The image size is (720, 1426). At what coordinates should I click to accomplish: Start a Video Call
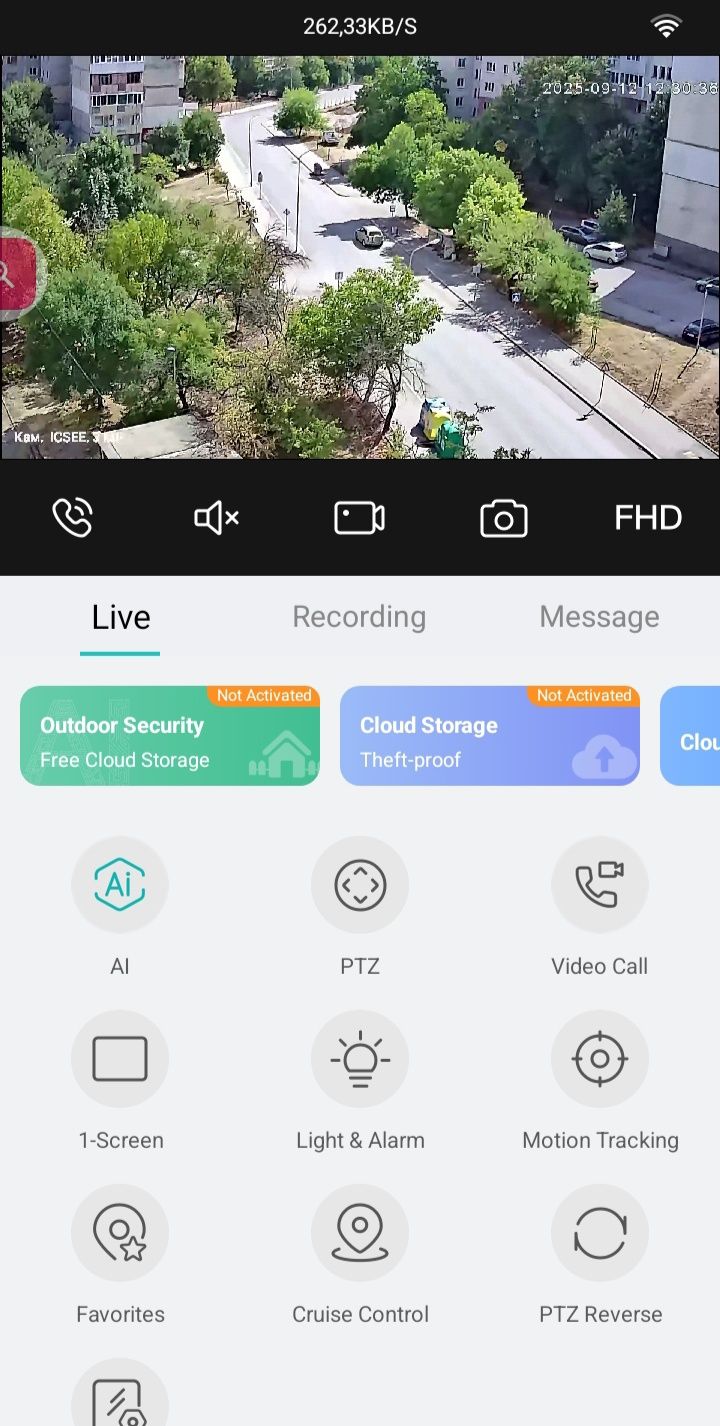(x=600, y=884)
